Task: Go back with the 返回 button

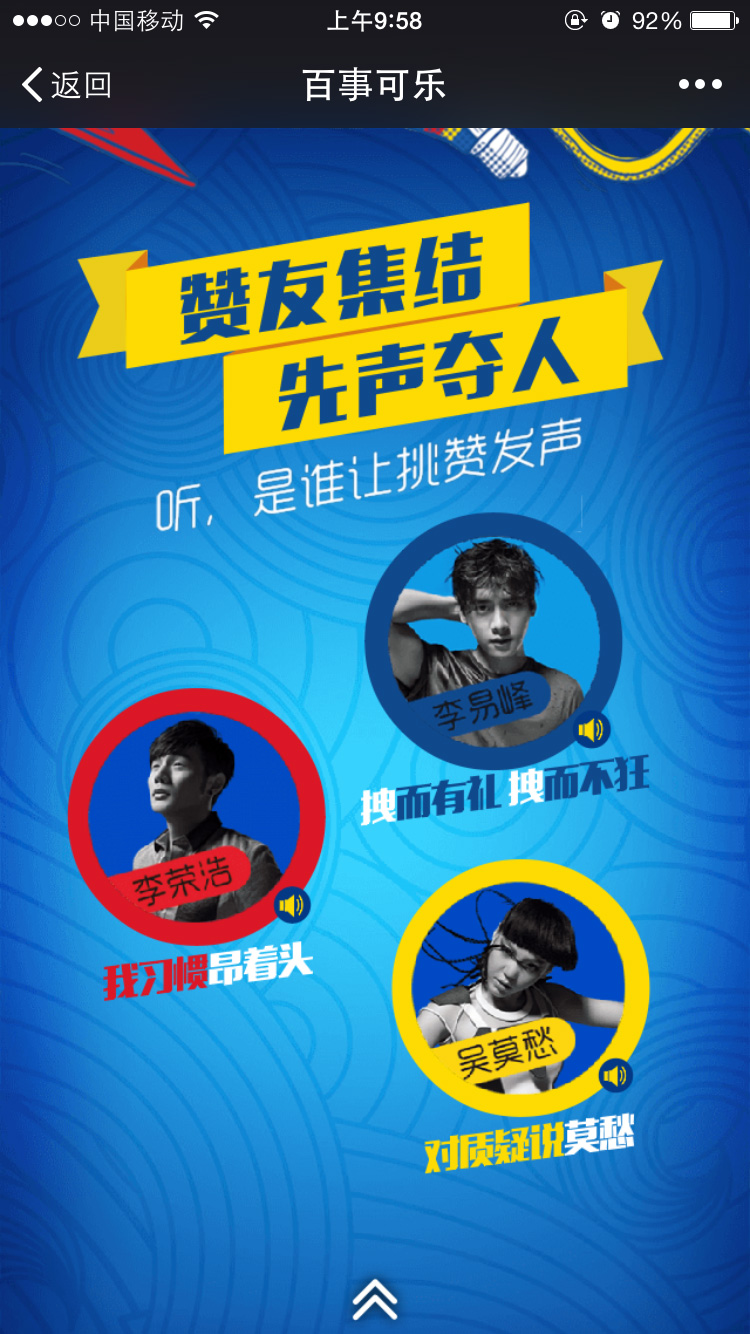Action: 66,85
